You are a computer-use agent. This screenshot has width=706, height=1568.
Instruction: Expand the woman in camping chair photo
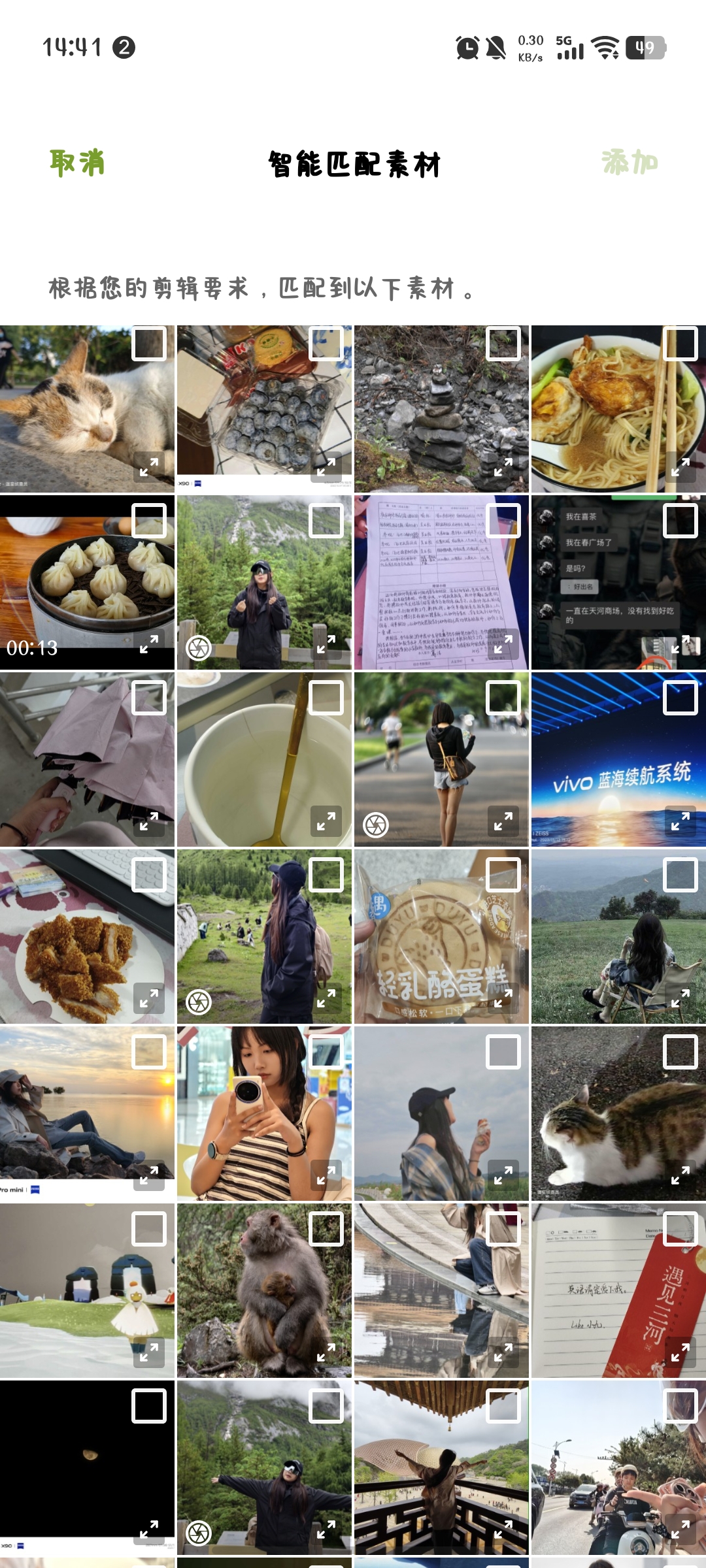click(680, 998)
